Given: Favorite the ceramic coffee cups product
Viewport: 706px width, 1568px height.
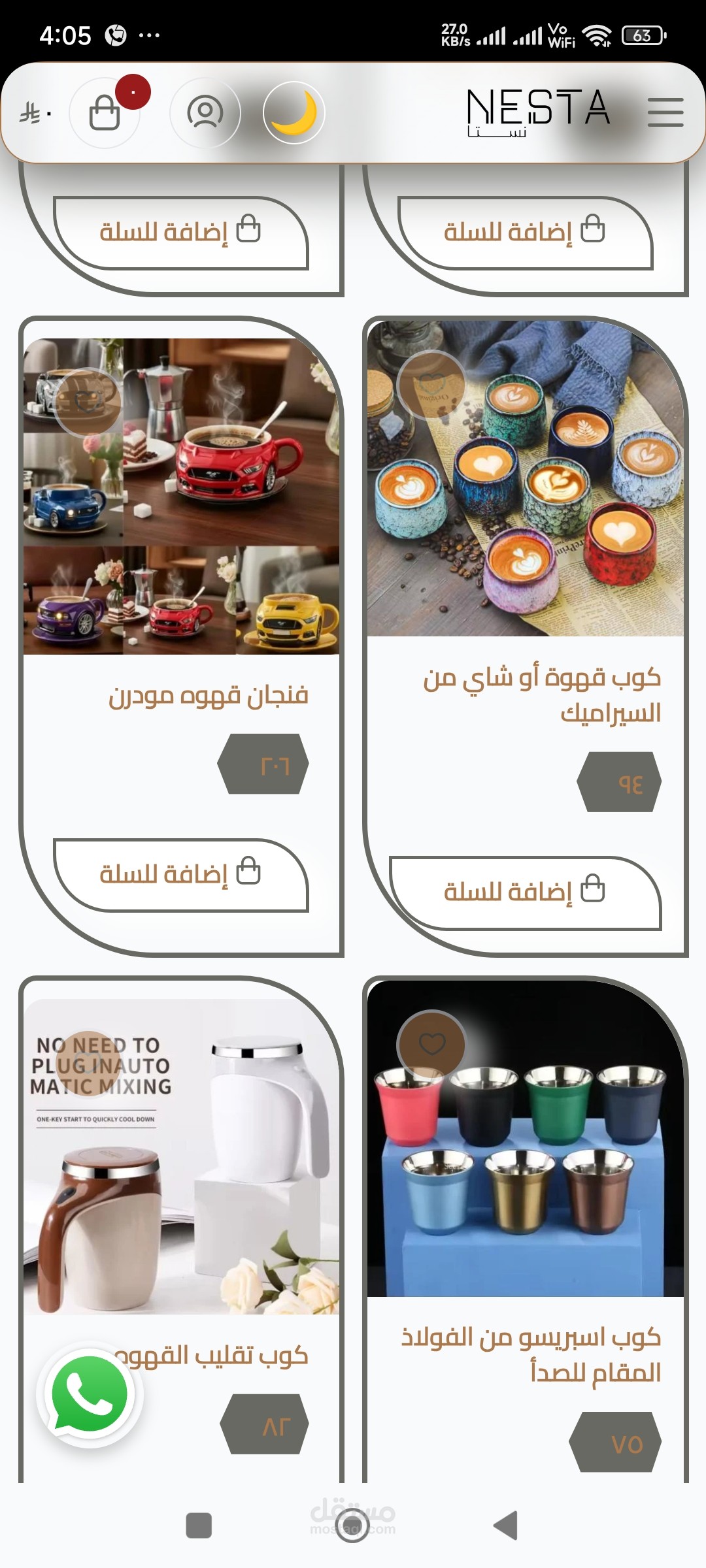Looking at the screenshot, I should (x=431, y=384).
